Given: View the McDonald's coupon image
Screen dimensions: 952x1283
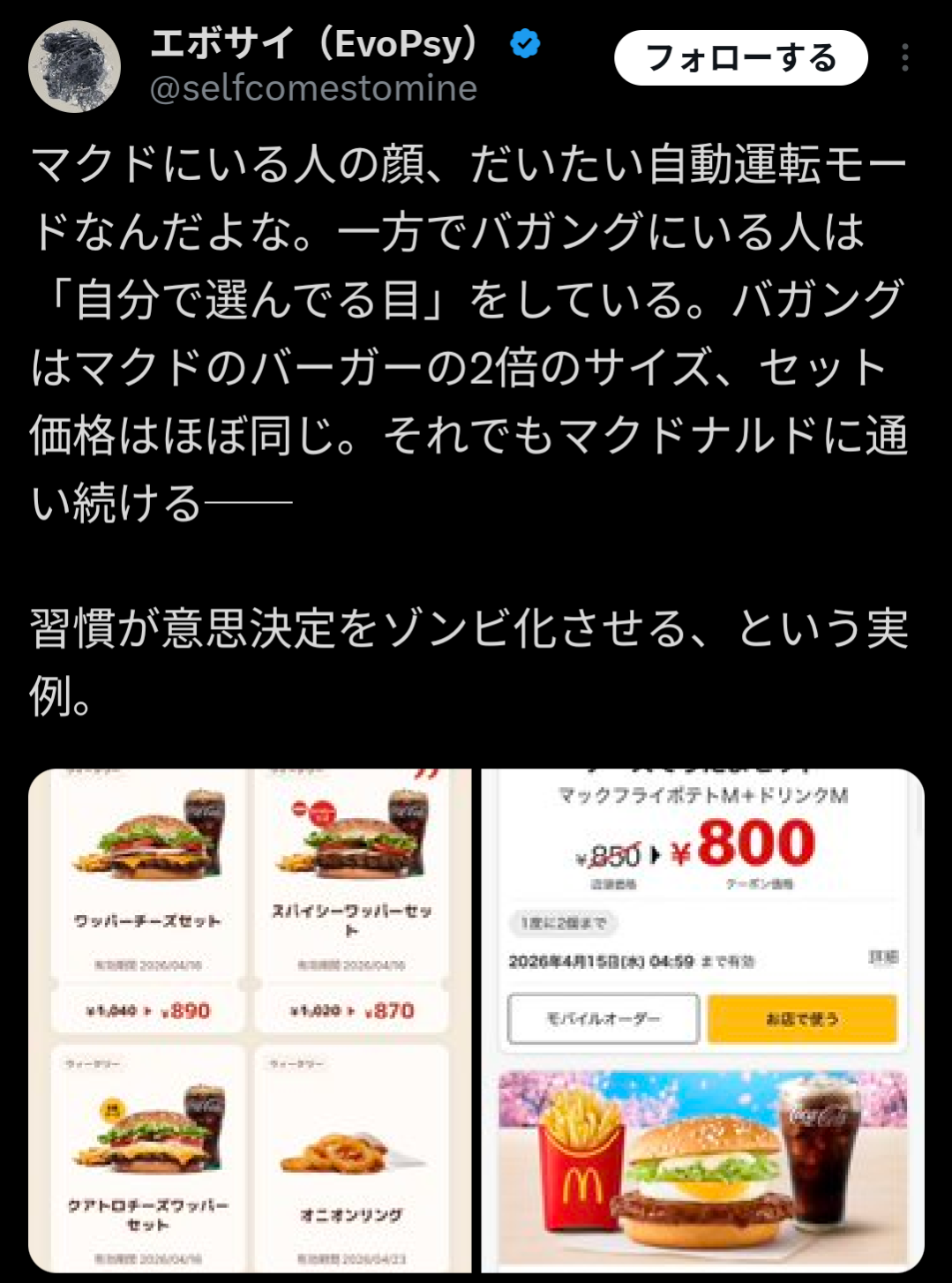Looking at the screenshot, I should tap(702, 1019).
